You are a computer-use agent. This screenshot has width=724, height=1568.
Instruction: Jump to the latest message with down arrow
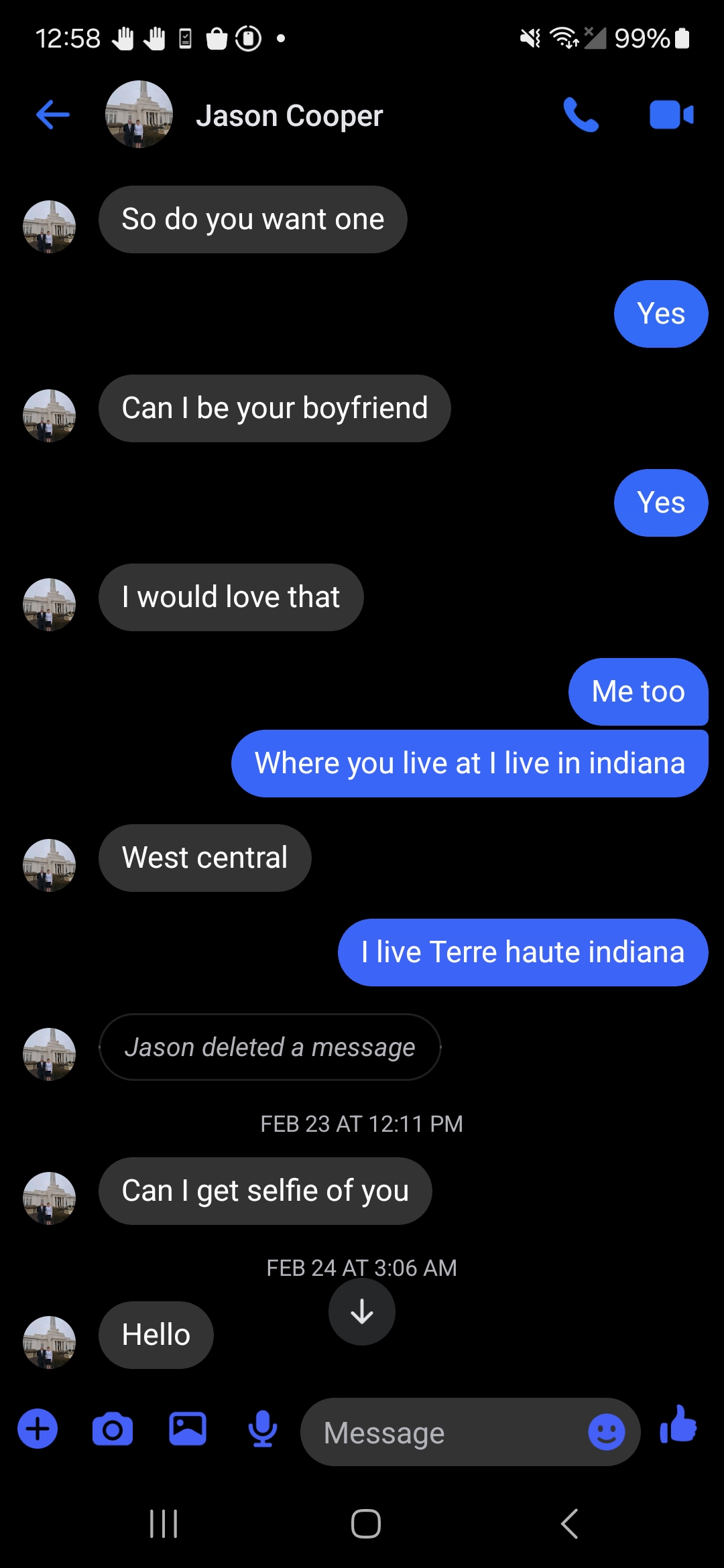point(362,1311)
